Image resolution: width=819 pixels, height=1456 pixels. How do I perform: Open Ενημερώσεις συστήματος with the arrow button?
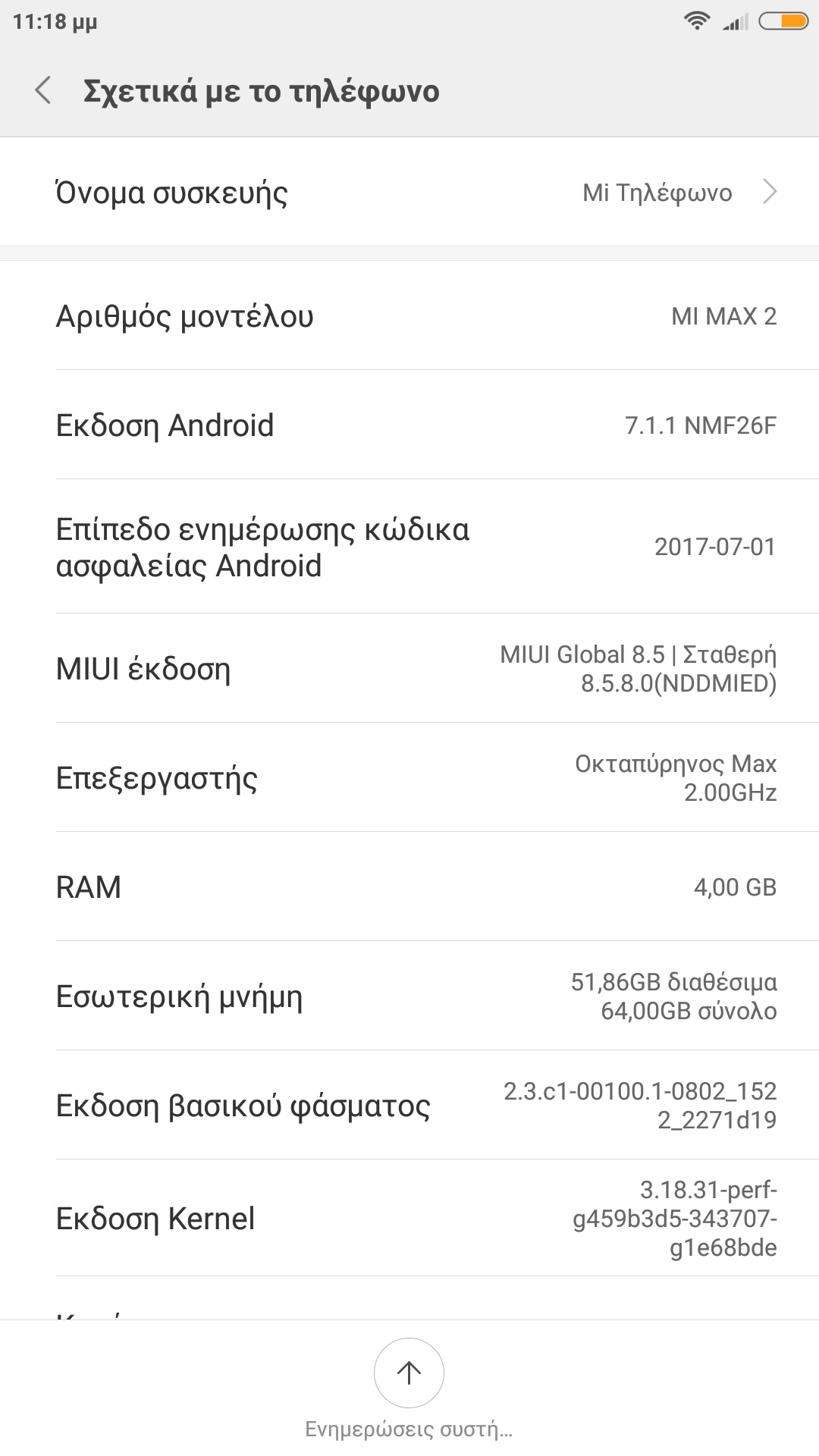(x=409, y=1373)
